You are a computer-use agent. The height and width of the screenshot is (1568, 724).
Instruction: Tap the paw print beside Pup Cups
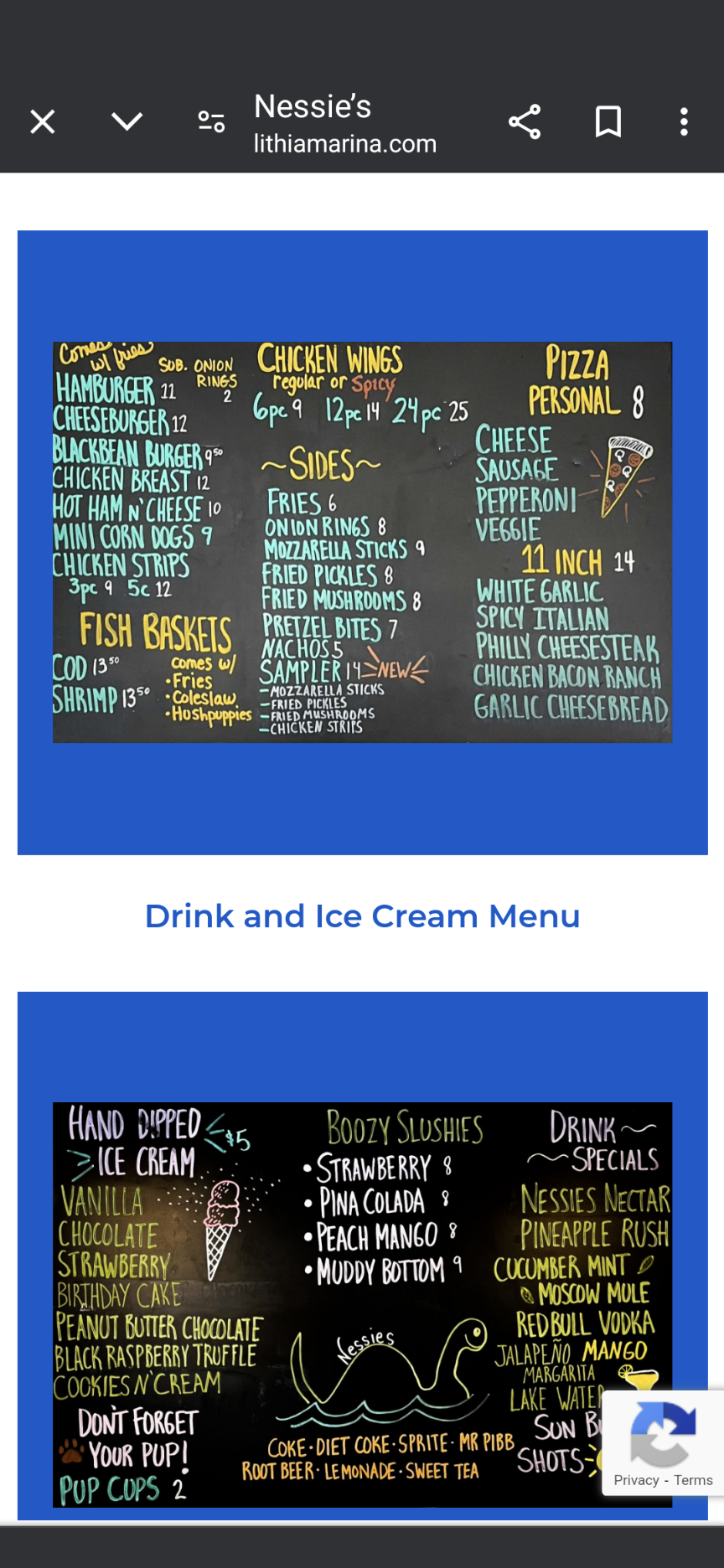click(71, 1451)
